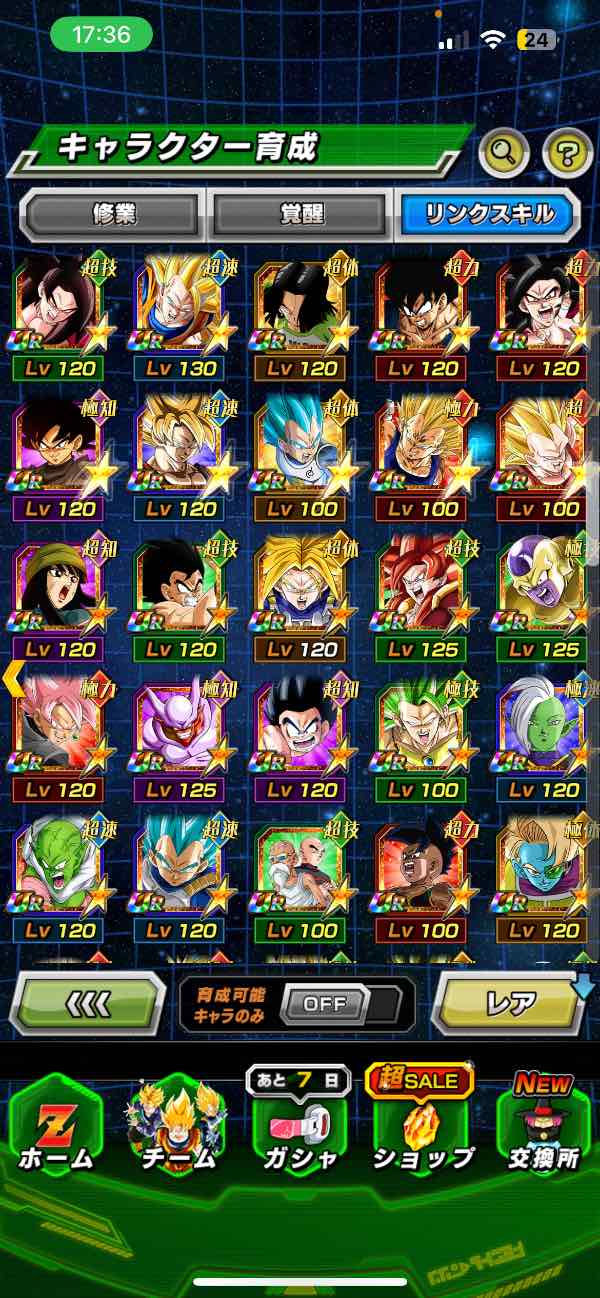Open the チーム menu
This screenshot has width=600, height=1298.
click(179, 1125)
